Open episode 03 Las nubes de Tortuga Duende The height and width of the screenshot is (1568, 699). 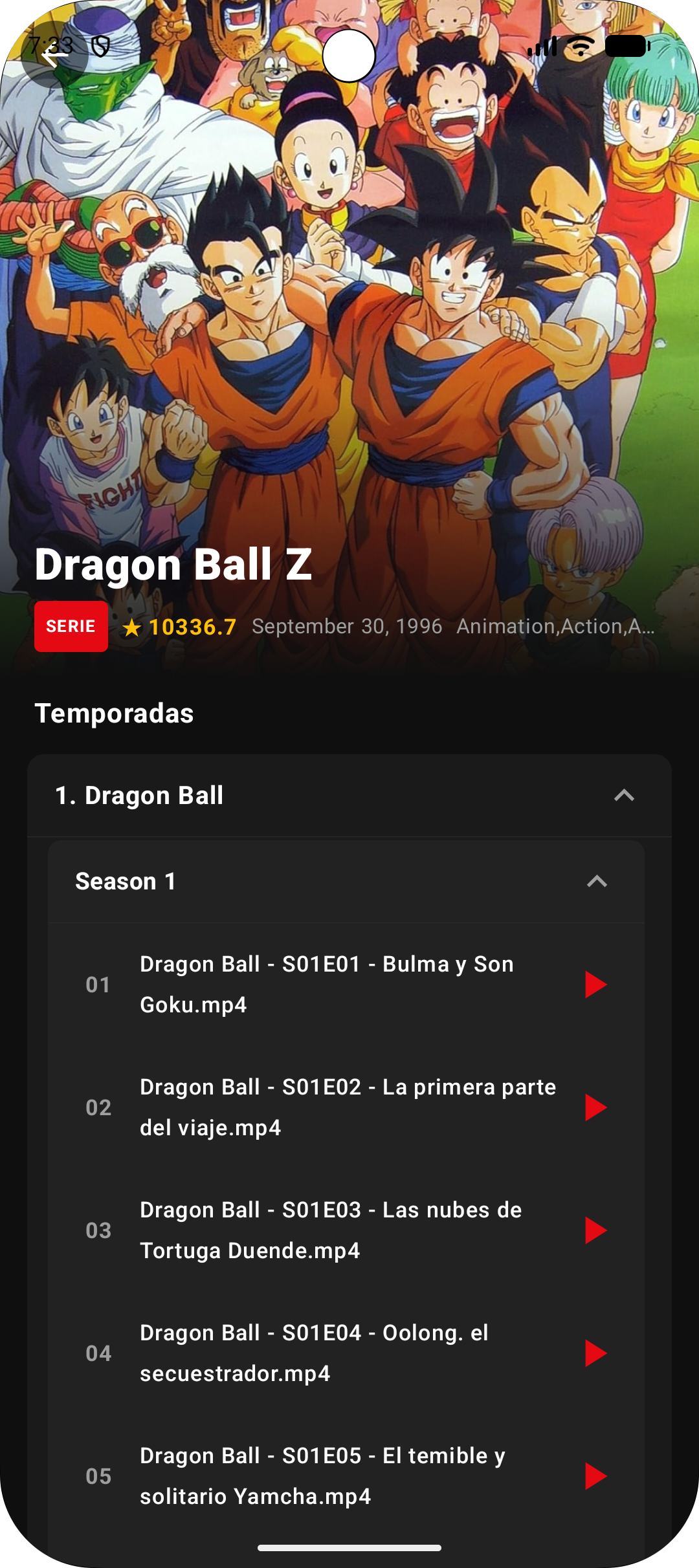point(330,1230)
